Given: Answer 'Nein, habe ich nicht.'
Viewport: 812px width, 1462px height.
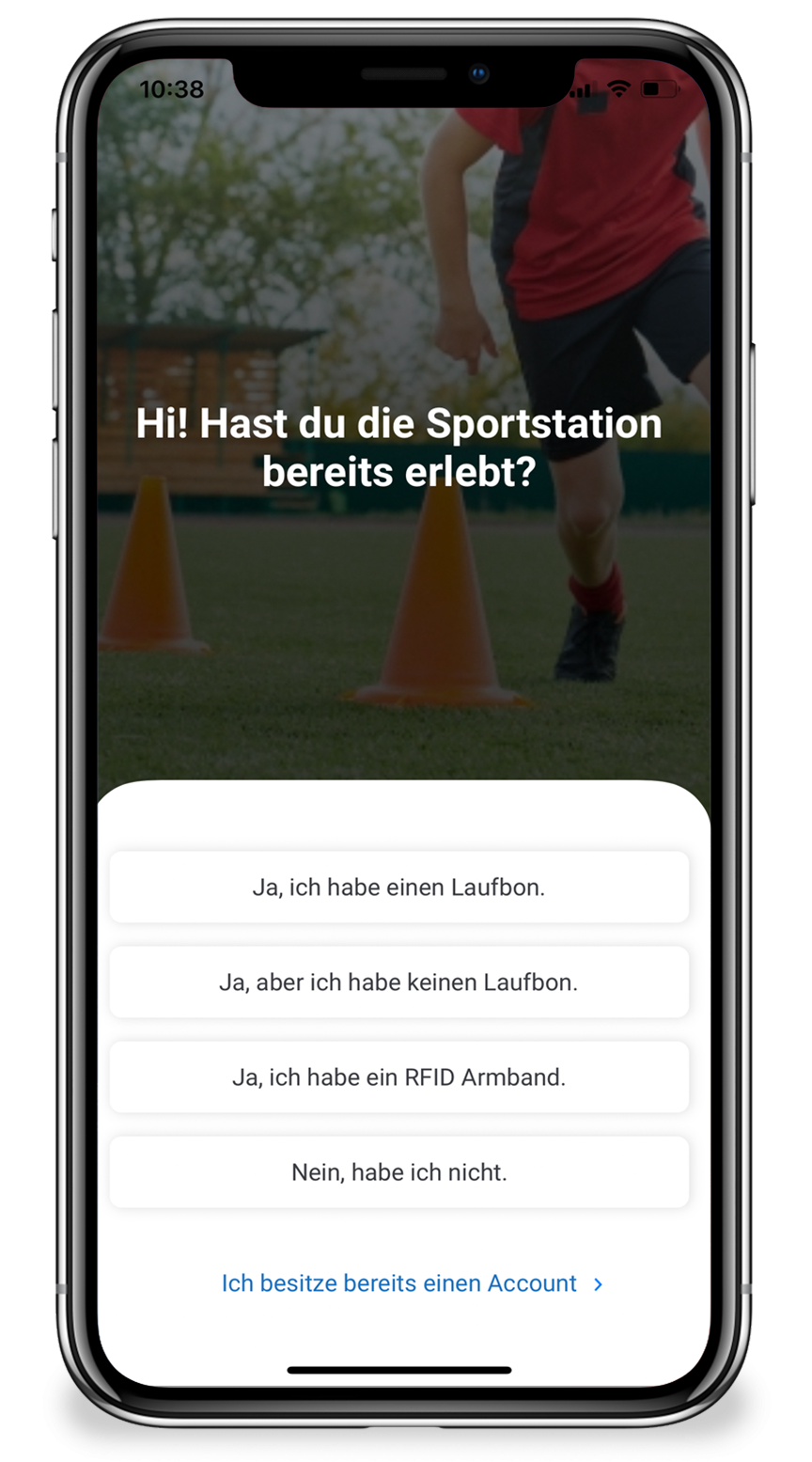Looking at the screenshot, I should (x=398, y=1171).
